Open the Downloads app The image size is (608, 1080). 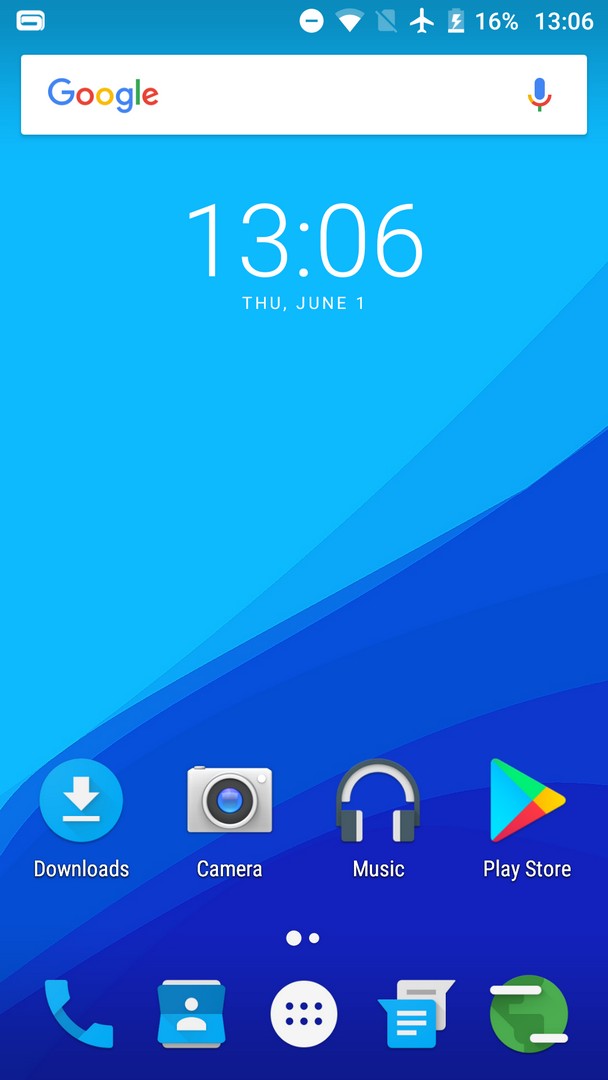pos(81,820)
